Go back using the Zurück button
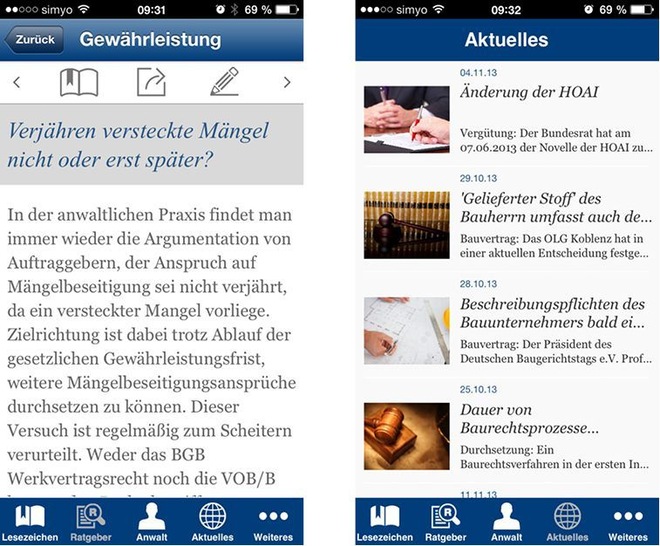The image size is (660, 546). pos(35,40)
